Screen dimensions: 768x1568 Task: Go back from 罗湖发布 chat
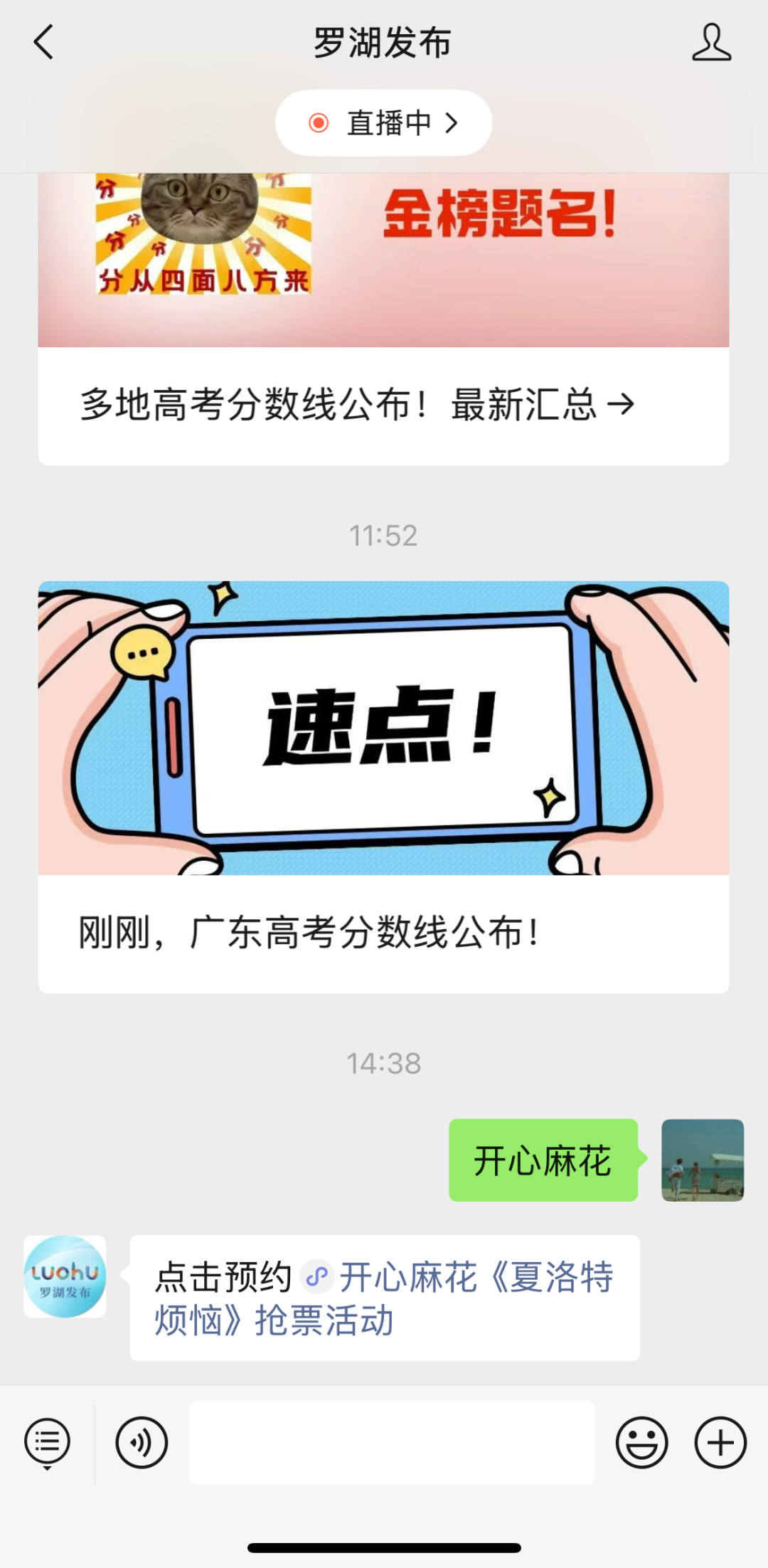coord(44,43)
